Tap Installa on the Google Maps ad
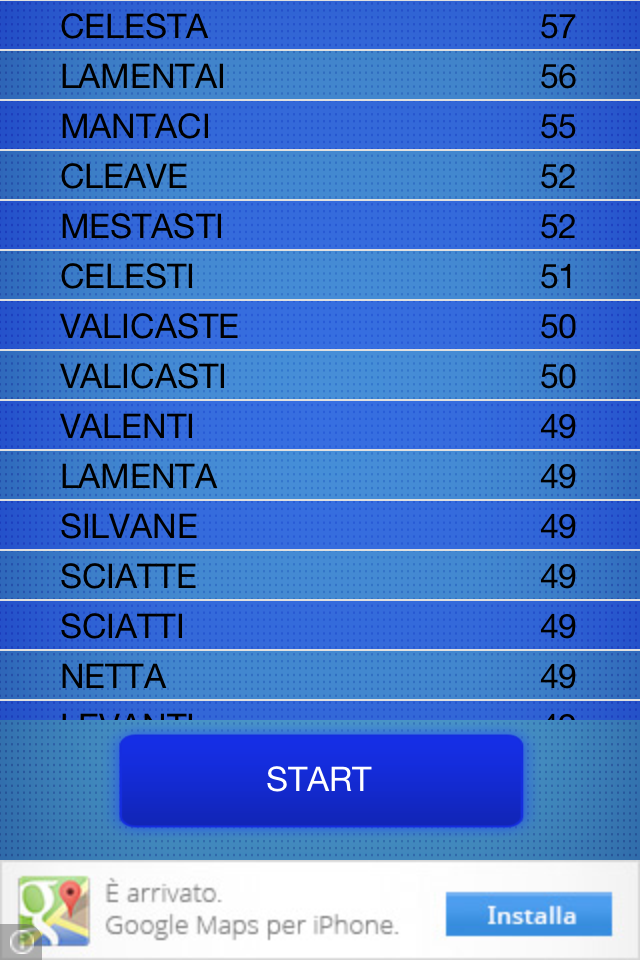 [x=529, y=915]
